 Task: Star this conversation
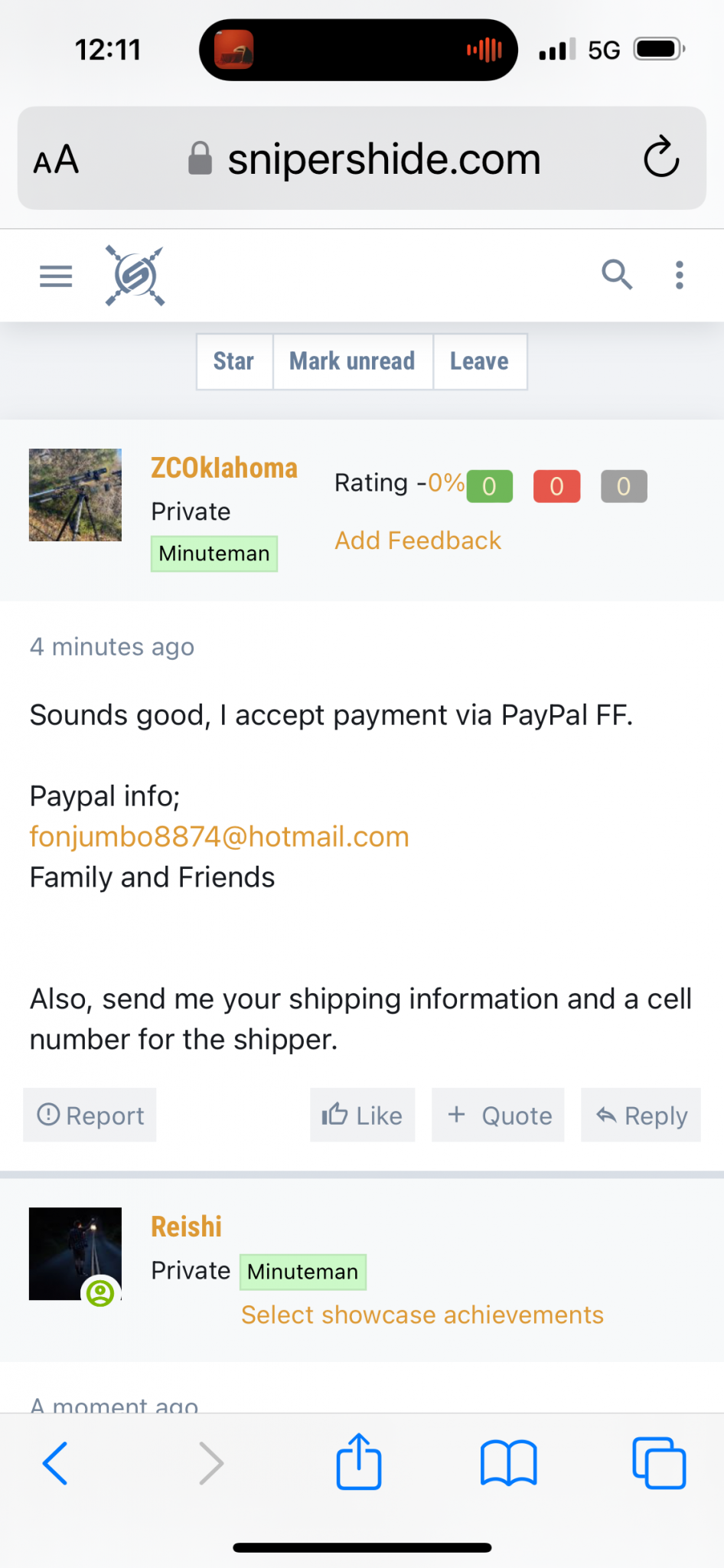[234, 361]
